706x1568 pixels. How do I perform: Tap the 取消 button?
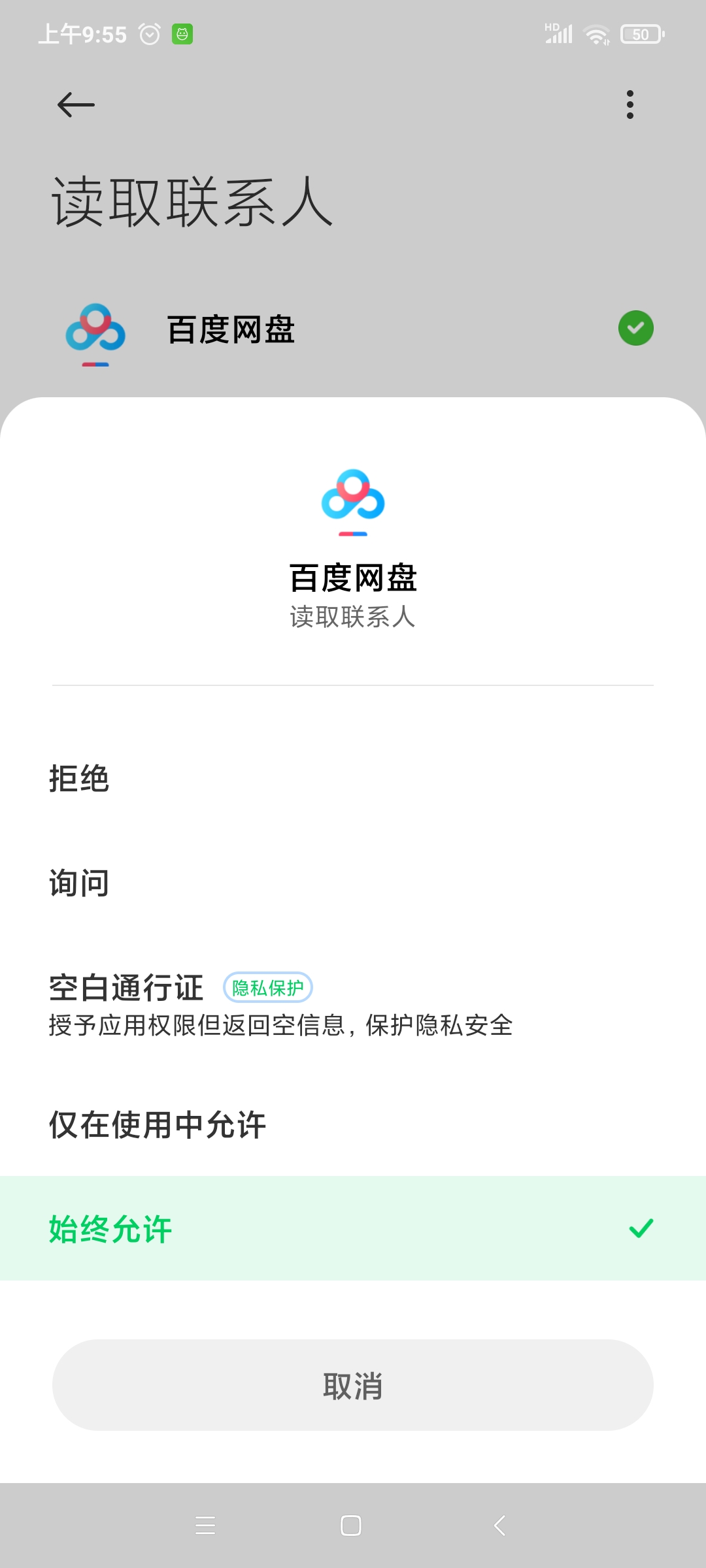point(353,1385)
